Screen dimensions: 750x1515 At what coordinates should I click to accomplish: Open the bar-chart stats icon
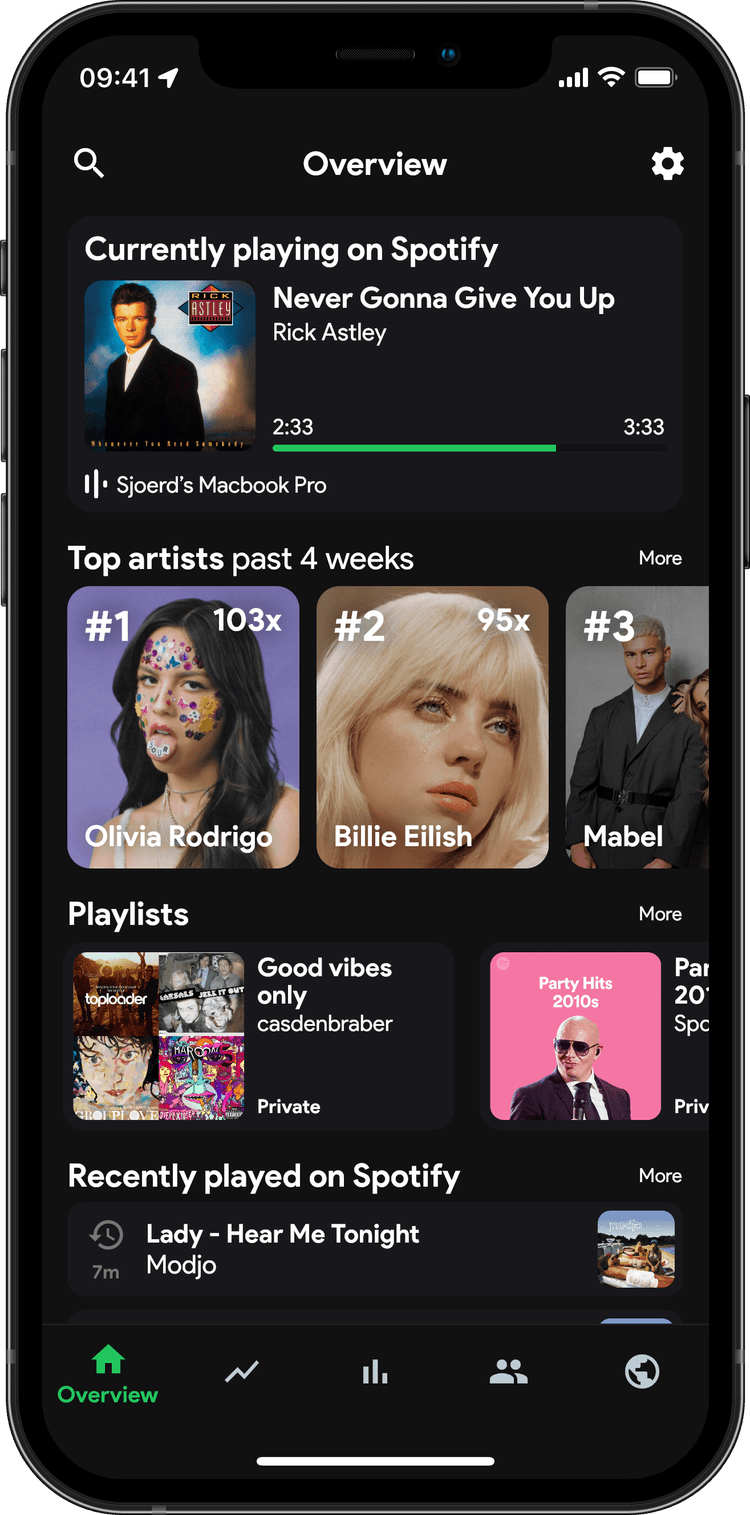coord(375,1371)
